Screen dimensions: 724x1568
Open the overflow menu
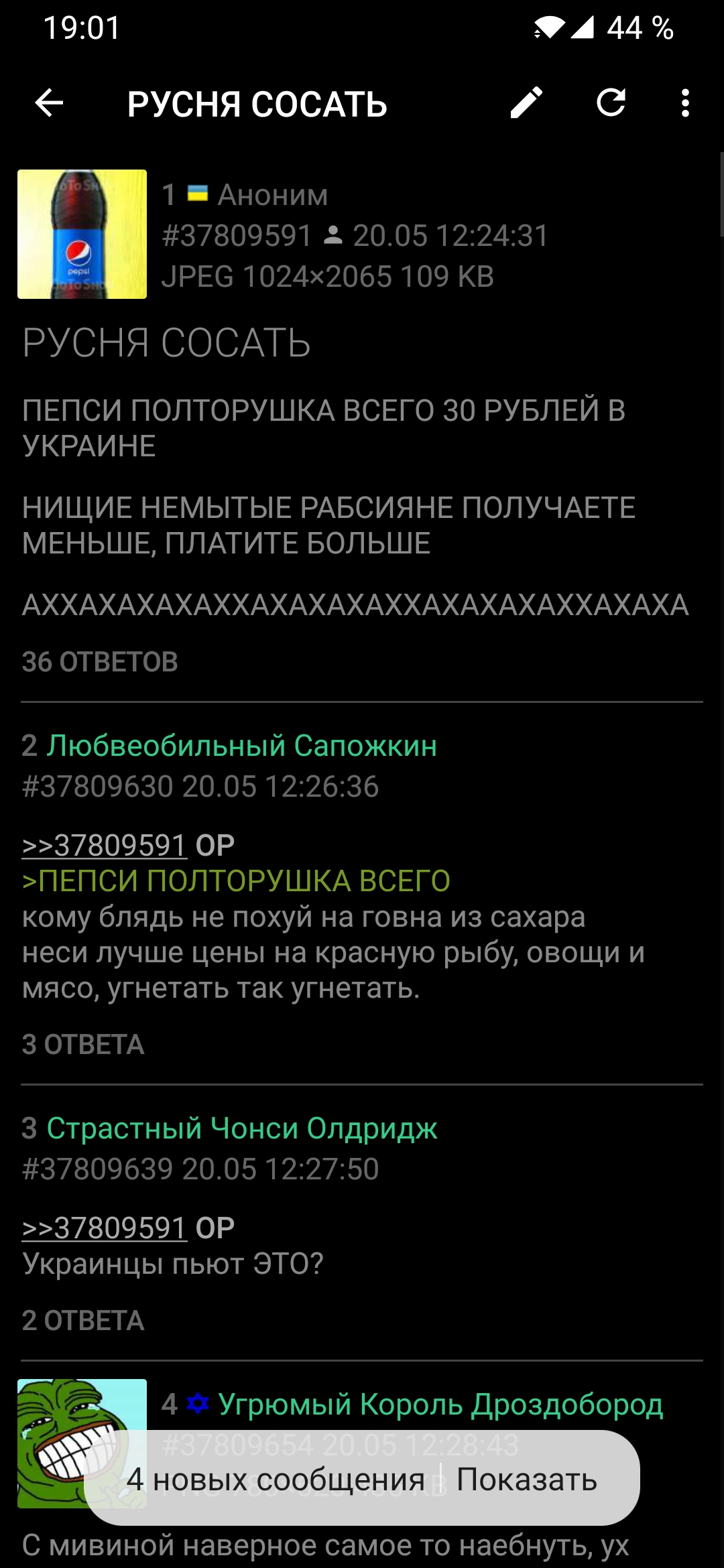[684, 103]
